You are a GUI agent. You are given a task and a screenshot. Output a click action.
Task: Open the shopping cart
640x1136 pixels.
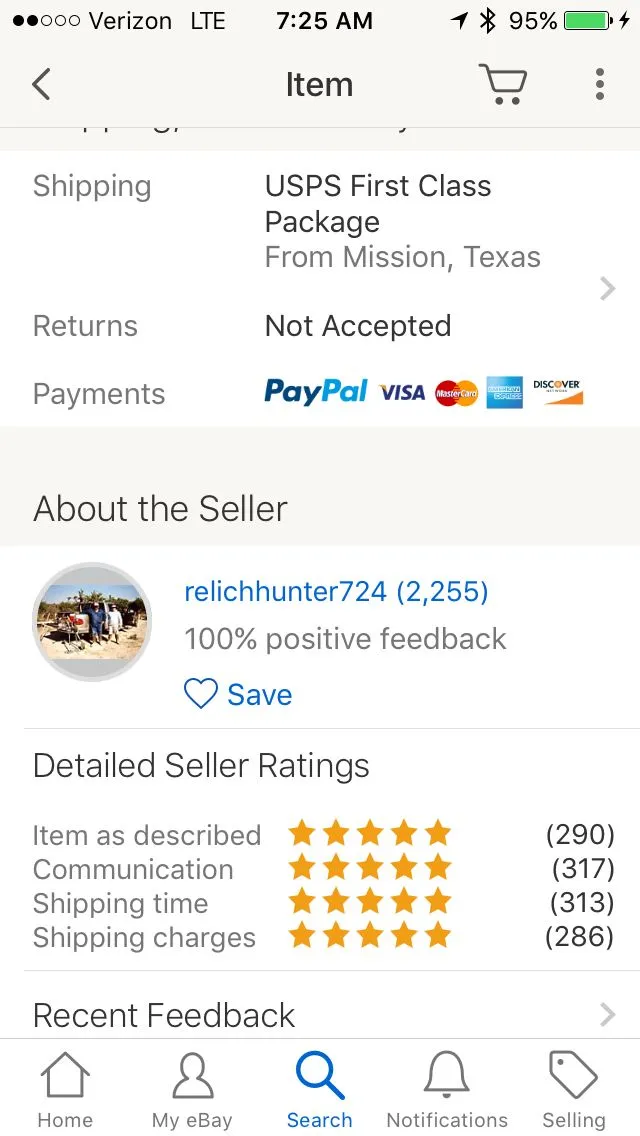point(503,84)
